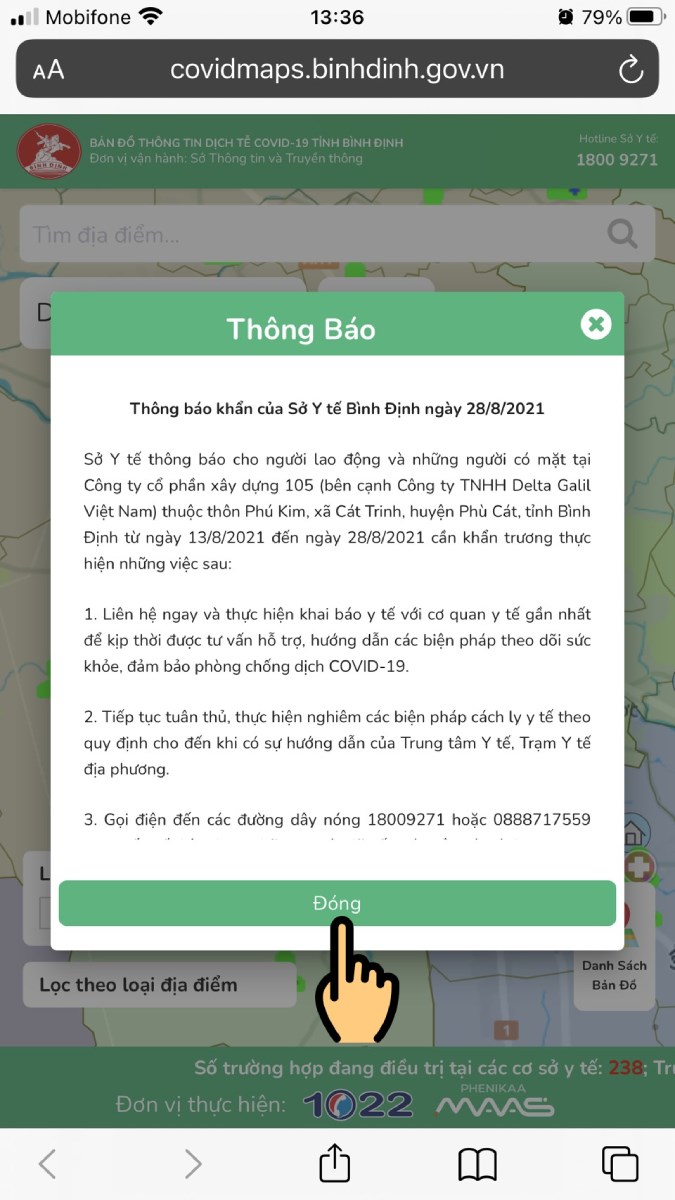The height and width of the screenshot is (1200, 675).
Task: Open Safari bookmarks
Action: [x=477, y=1163]
